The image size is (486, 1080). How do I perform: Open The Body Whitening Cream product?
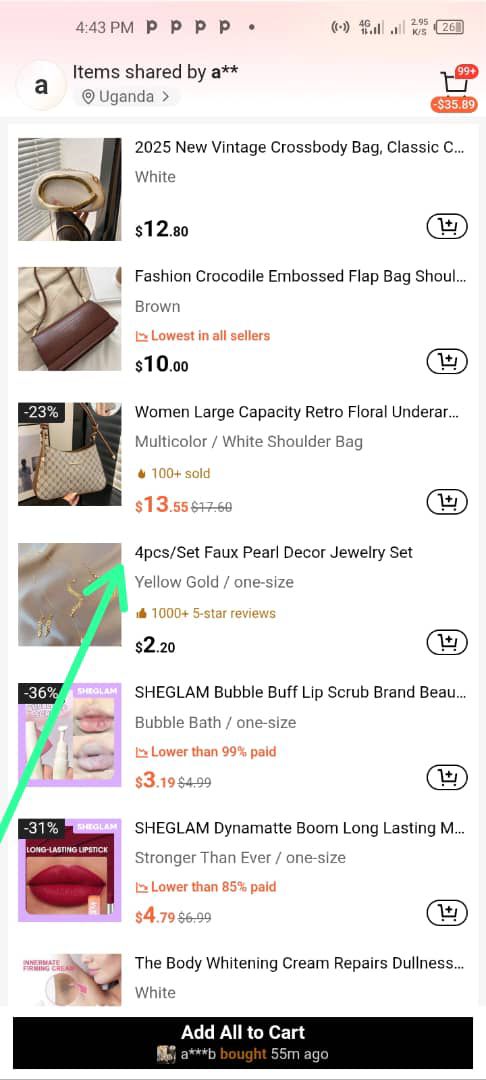299,963
